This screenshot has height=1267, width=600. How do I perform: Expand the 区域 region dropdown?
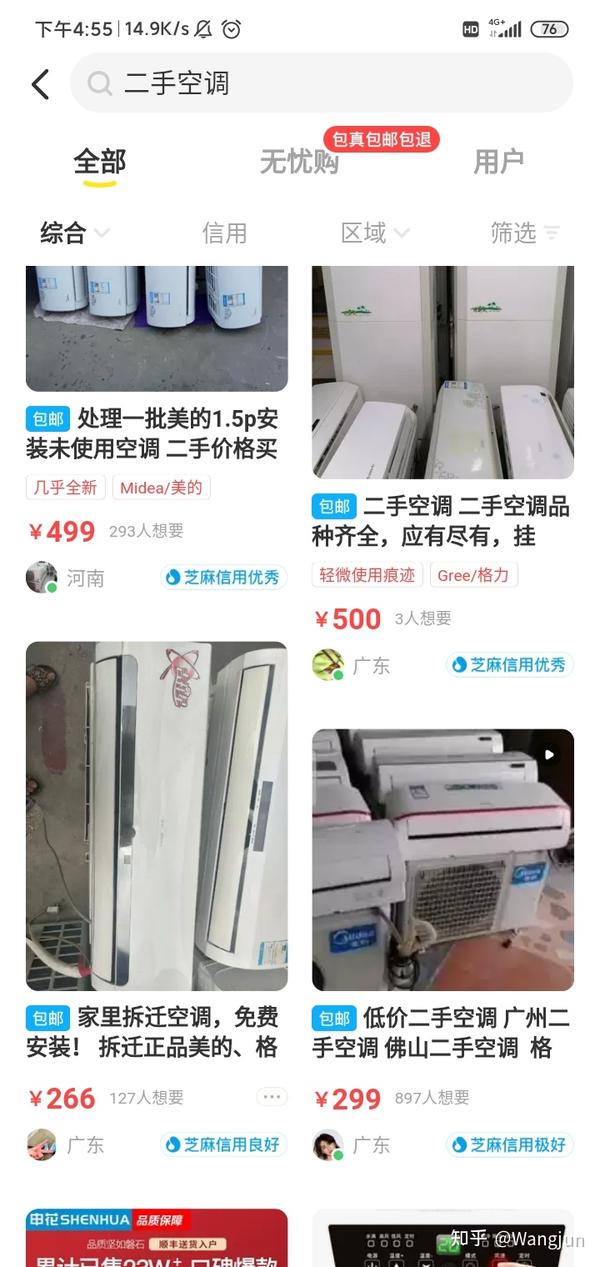374,233
